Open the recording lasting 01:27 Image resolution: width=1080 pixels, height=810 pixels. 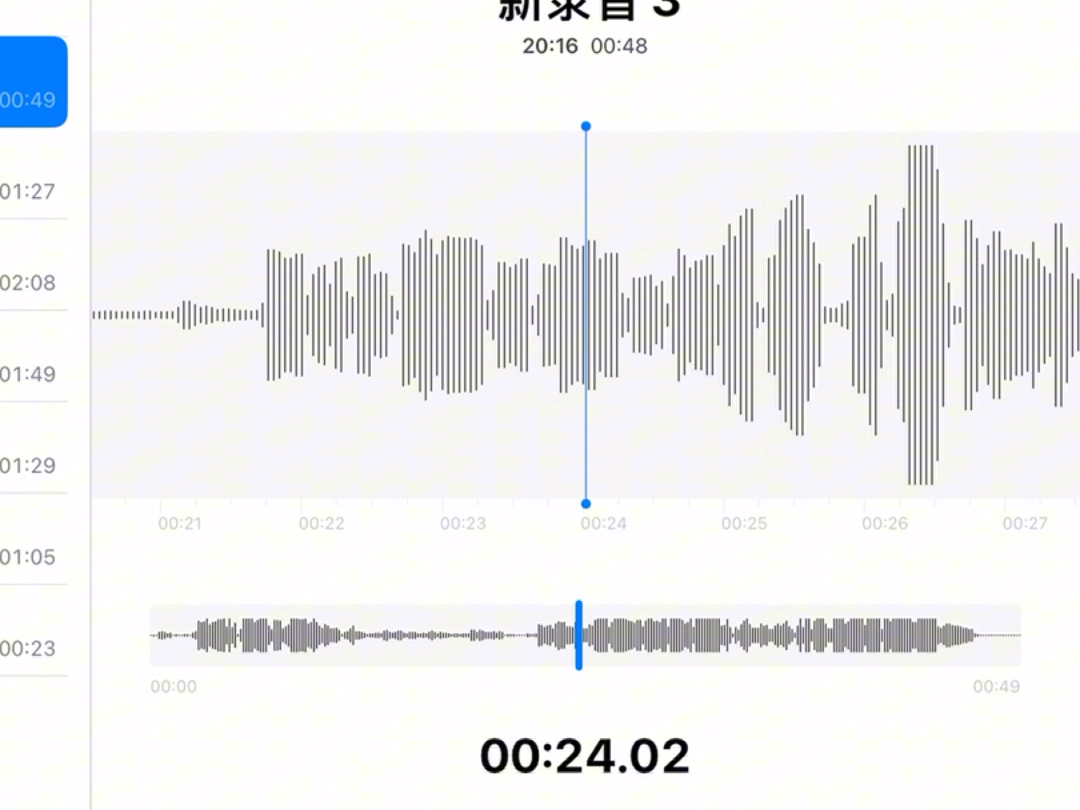pos(30,191)
